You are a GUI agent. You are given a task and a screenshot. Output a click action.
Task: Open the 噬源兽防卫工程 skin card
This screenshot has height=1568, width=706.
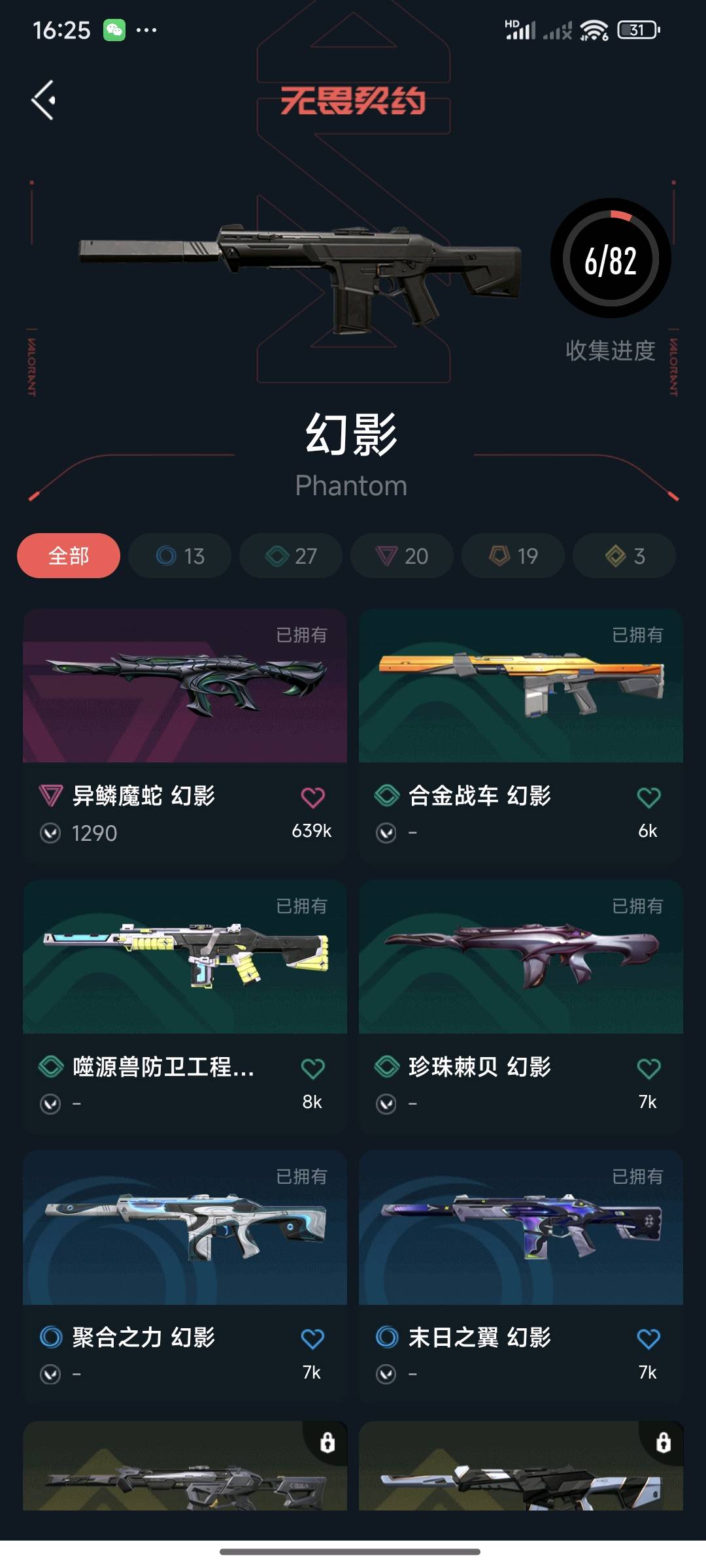click(x=185, y=958)
